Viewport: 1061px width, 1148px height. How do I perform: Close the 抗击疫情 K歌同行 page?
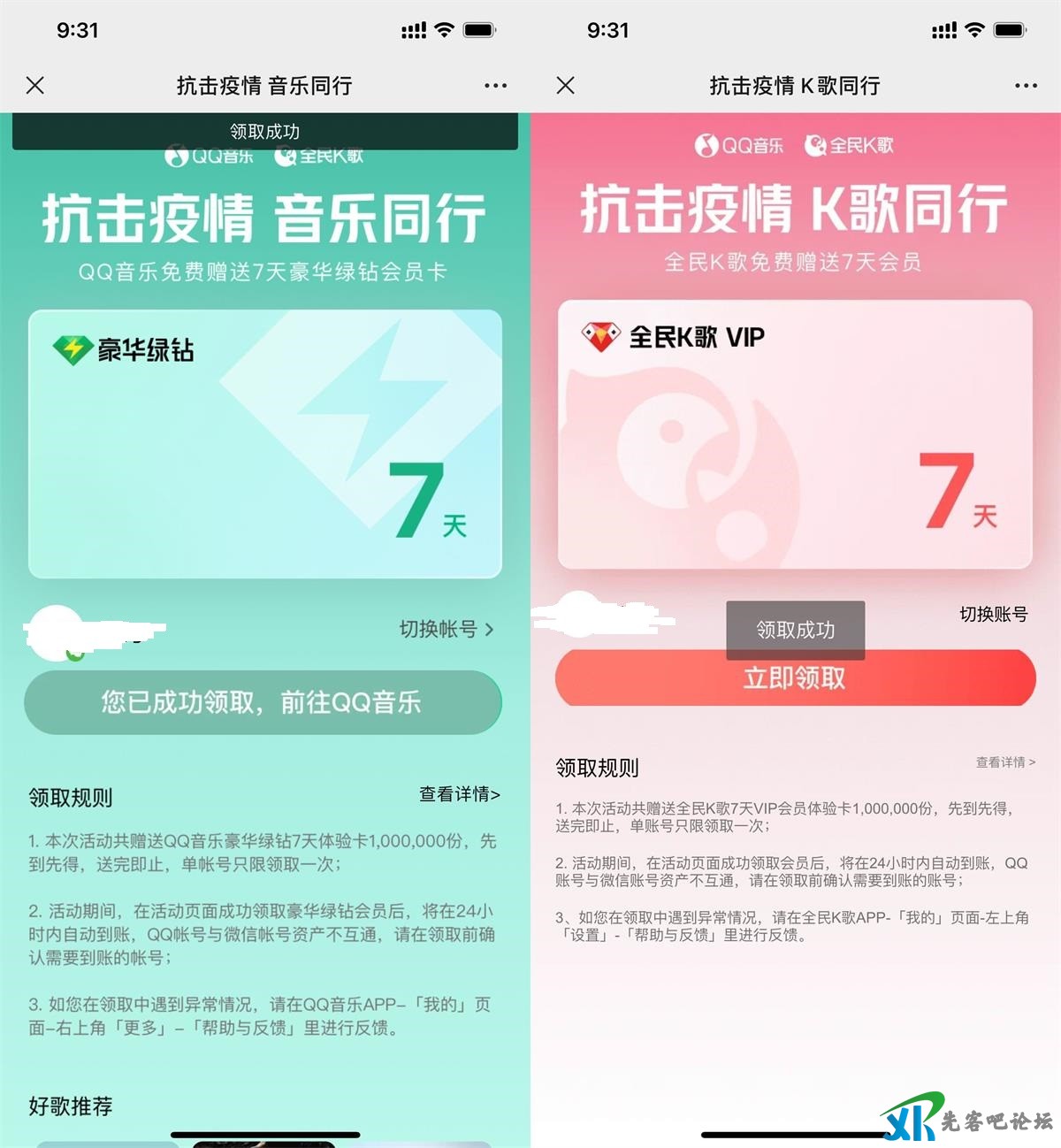click(x=566, y=85)
